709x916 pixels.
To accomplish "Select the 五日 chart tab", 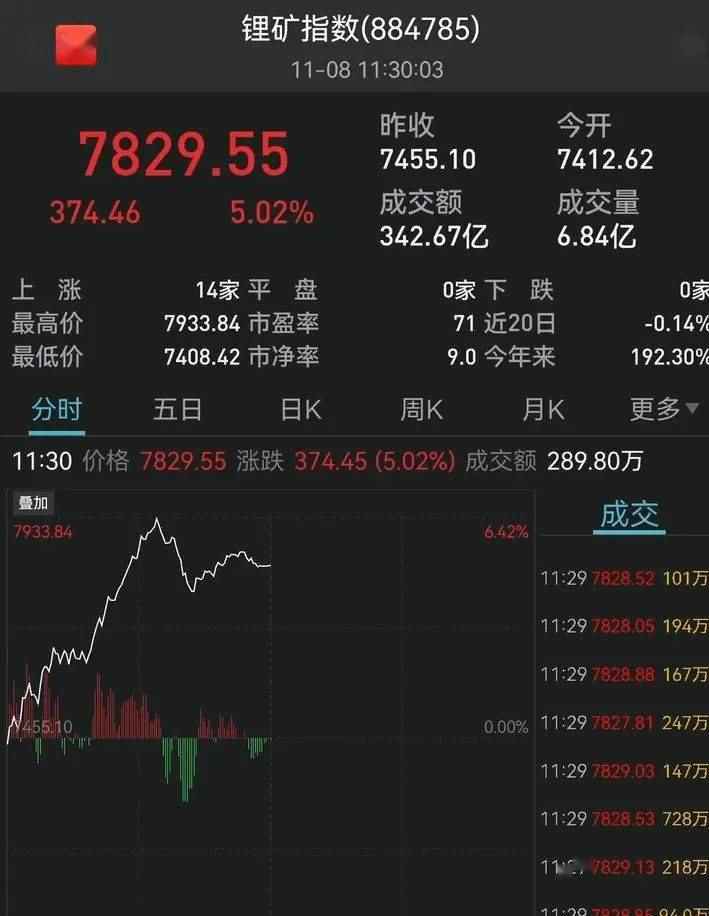I will click(x=178, y=409).
